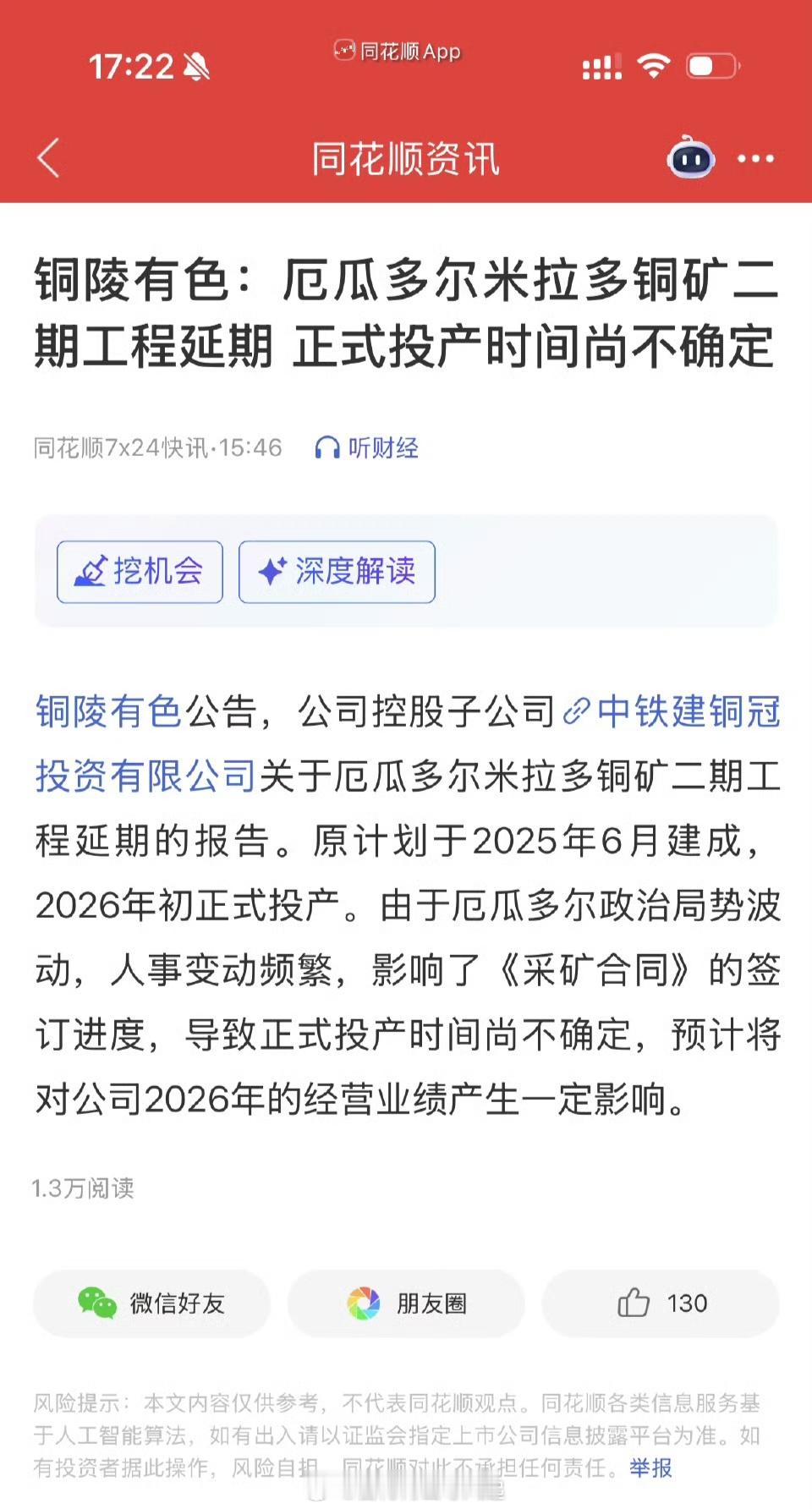812x1509 pixels.
Task: Open the 挖机会 opportunity feature
Action: (x=140, y=572)
